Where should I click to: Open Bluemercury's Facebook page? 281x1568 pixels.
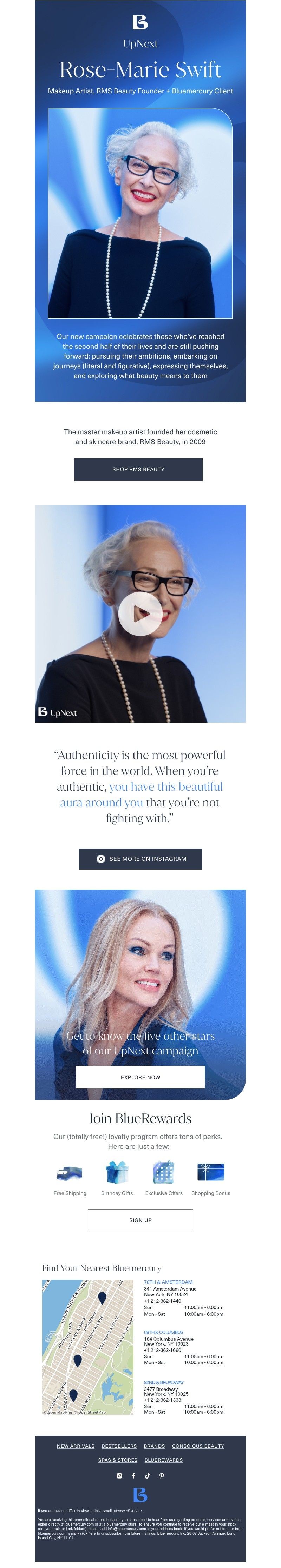133,1475
